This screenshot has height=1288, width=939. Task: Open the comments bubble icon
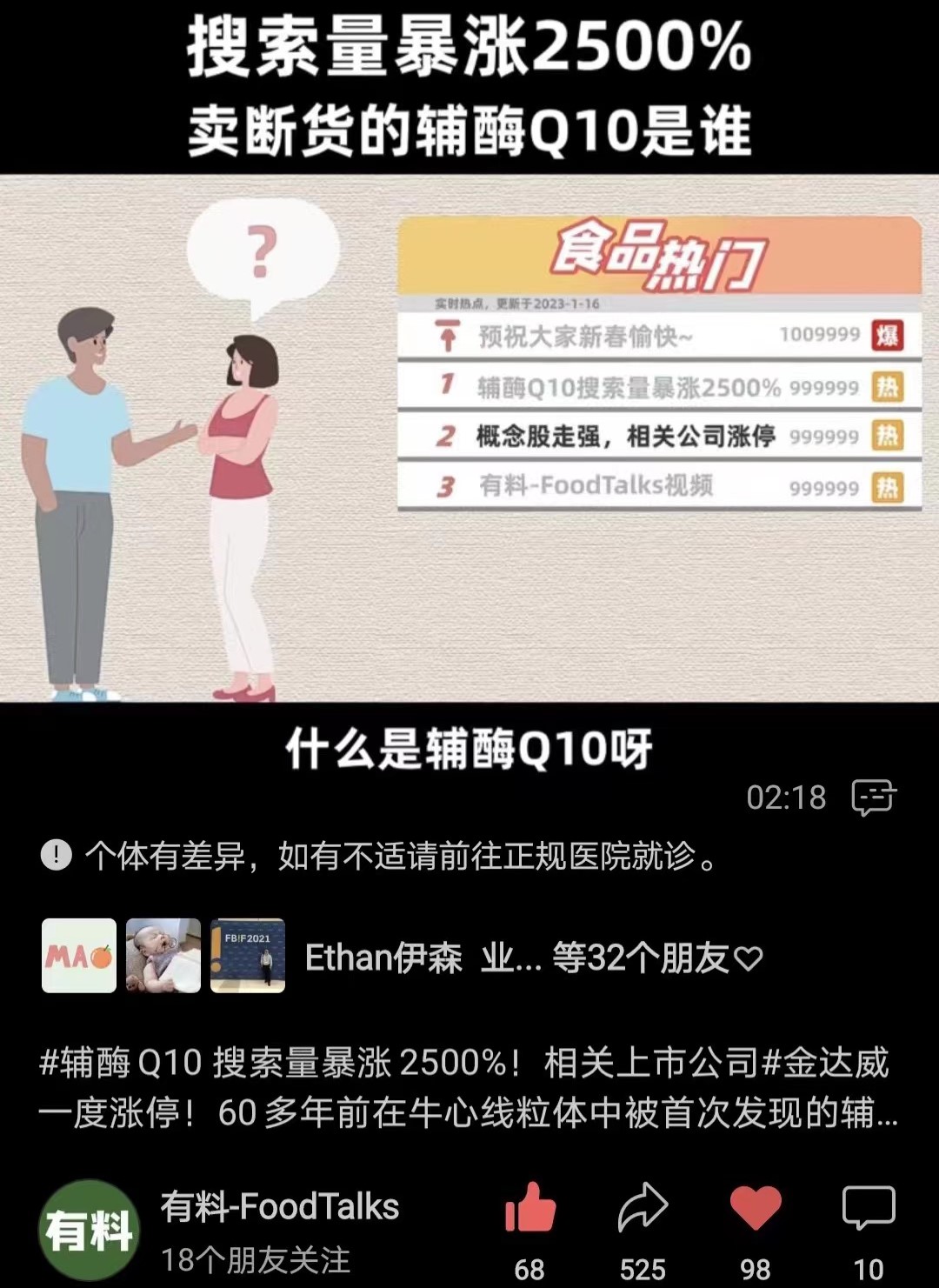pyautogui.click(x=868, y=1207)
